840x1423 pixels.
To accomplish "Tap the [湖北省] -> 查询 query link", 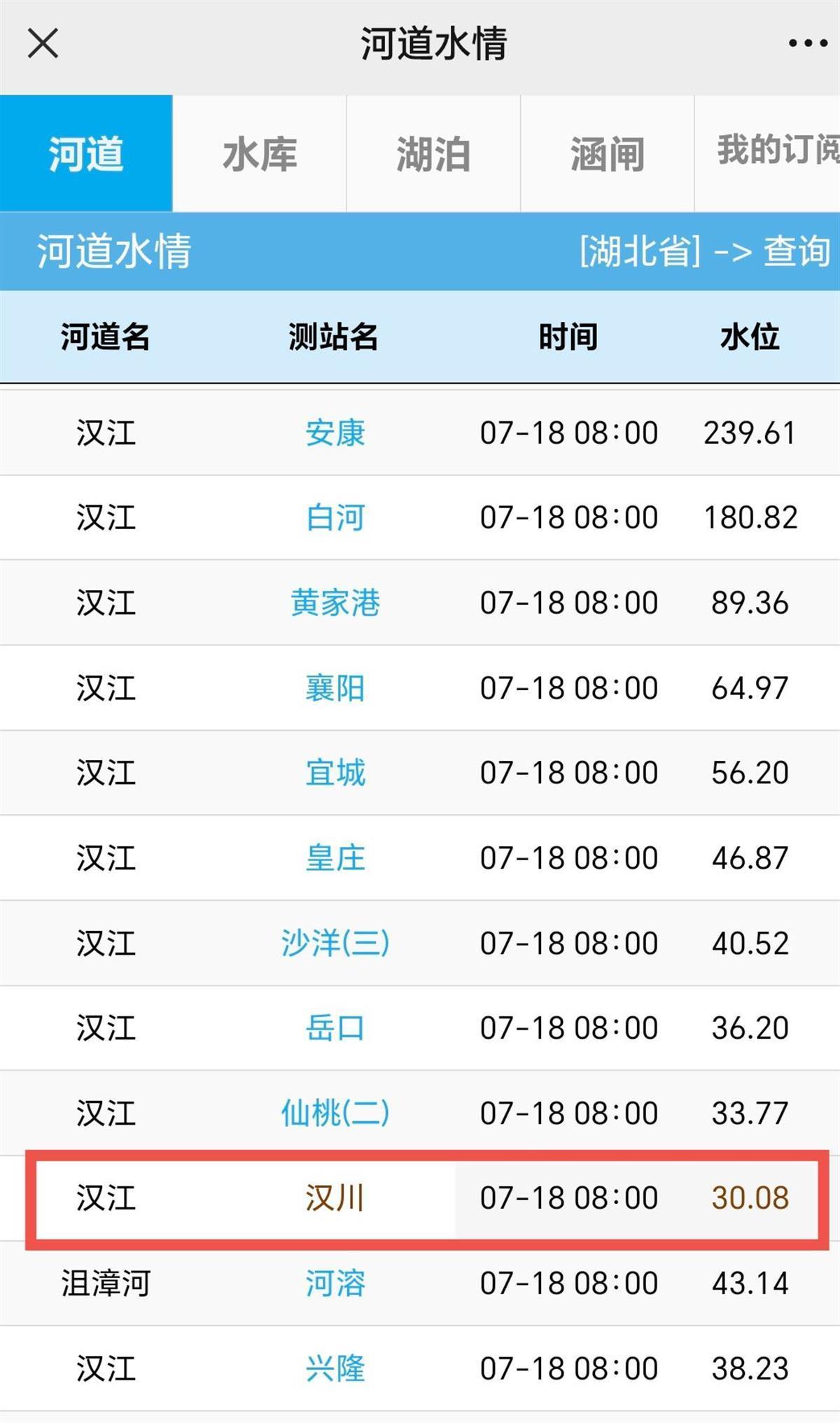I will point(705,251).
